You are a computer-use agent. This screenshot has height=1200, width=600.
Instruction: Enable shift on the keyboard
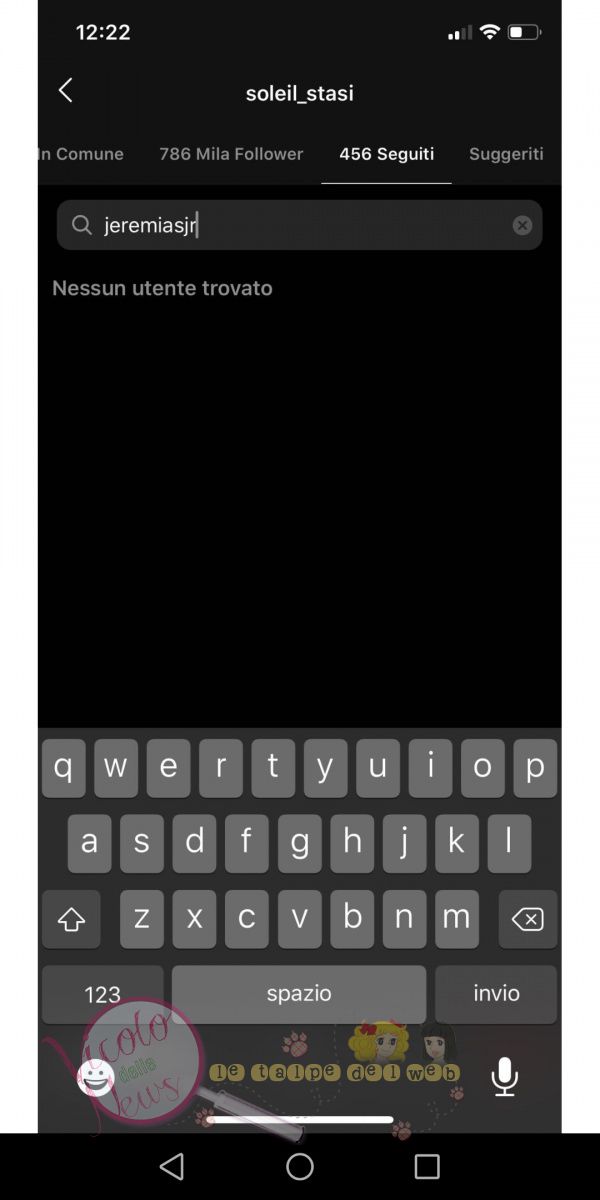[x=71, y=919]
